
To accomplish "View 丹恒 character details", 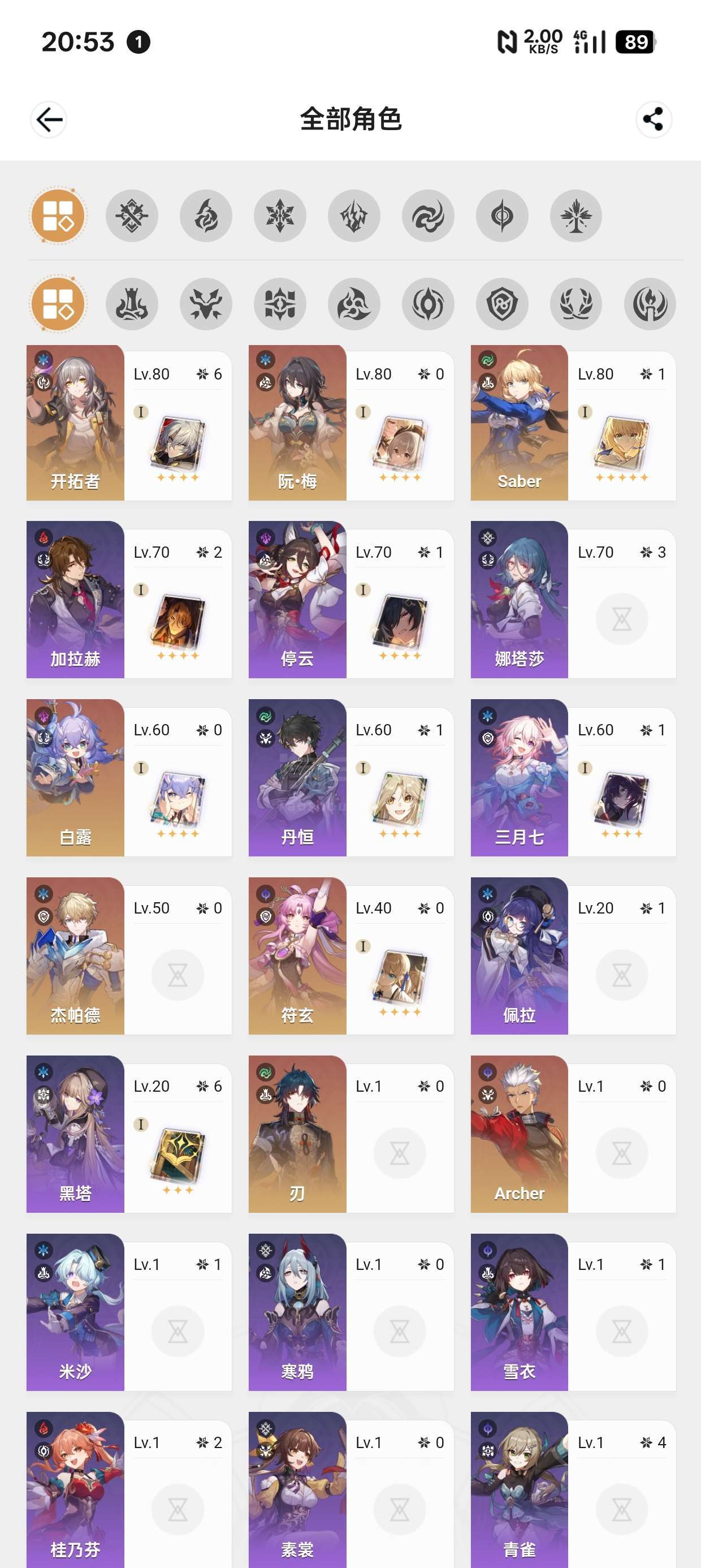I will (x=351, y=778).
